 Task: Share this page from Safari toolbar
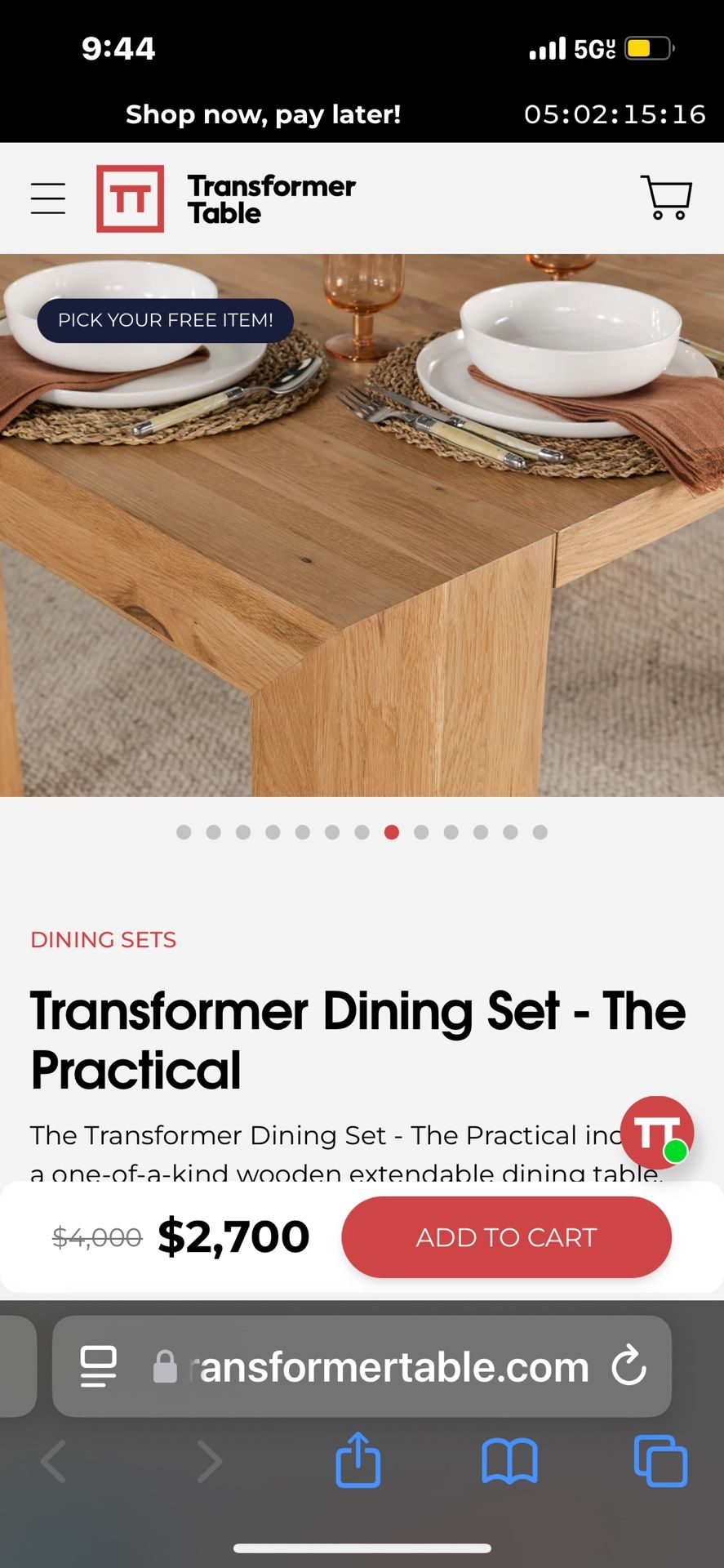pyautogui.click(x=358, y=1461)
